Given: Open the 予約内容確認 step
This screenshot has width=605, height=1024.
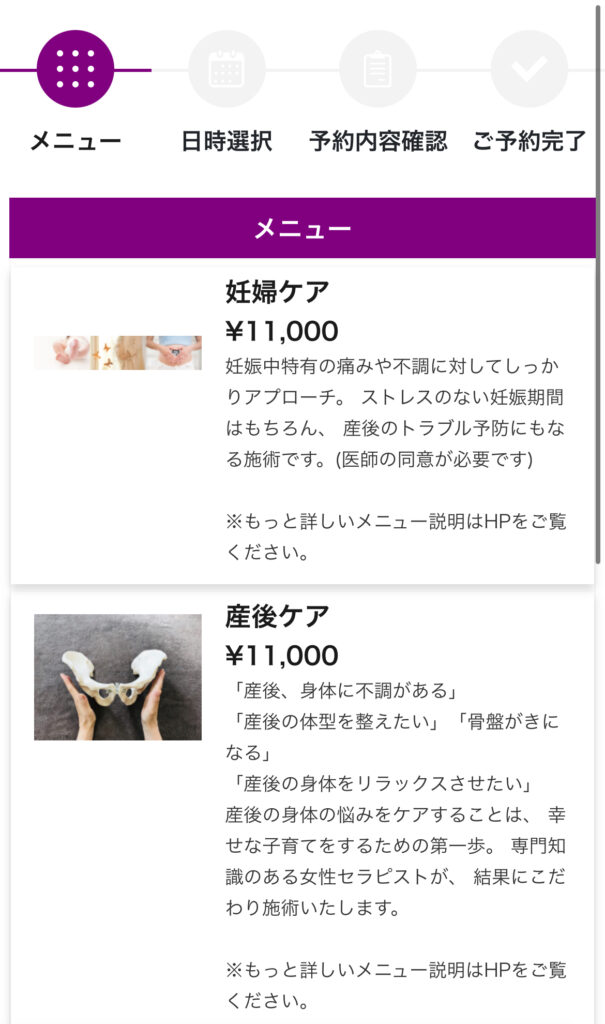Looking at the screenshot, I should pyautogui.click(x=378, y=69).
